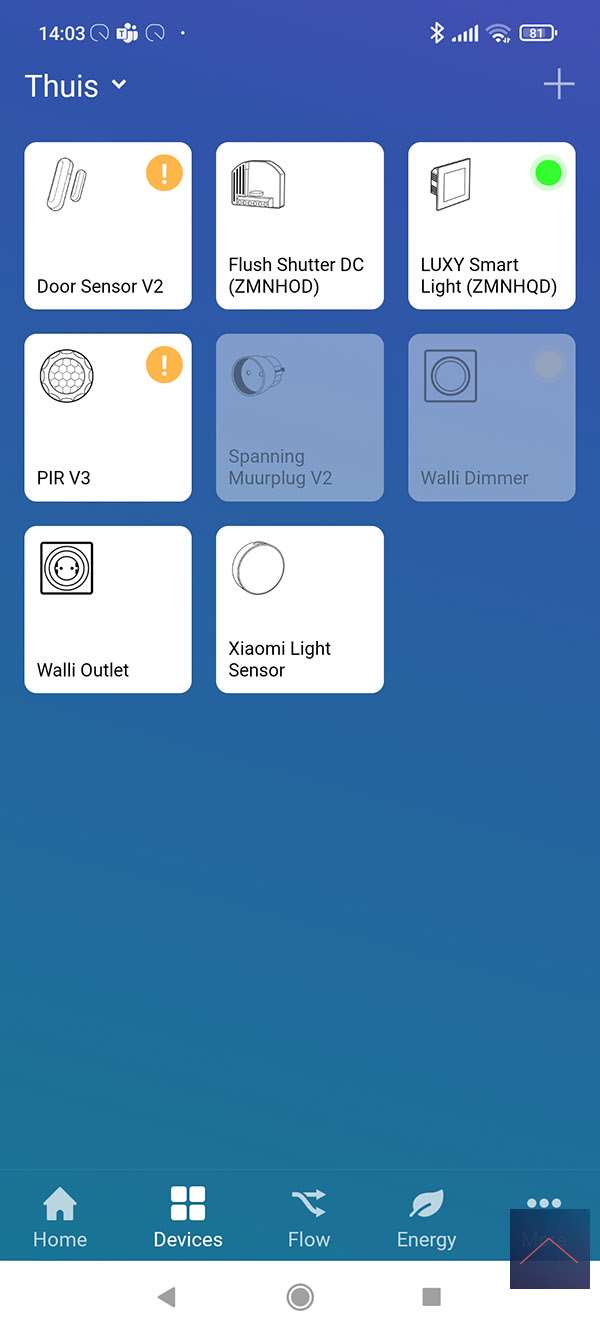Toggle the LUXY Smart Light (ZMNHQD) tile
The width and height of the screenshot is (600, 1333).
point(492,226)
